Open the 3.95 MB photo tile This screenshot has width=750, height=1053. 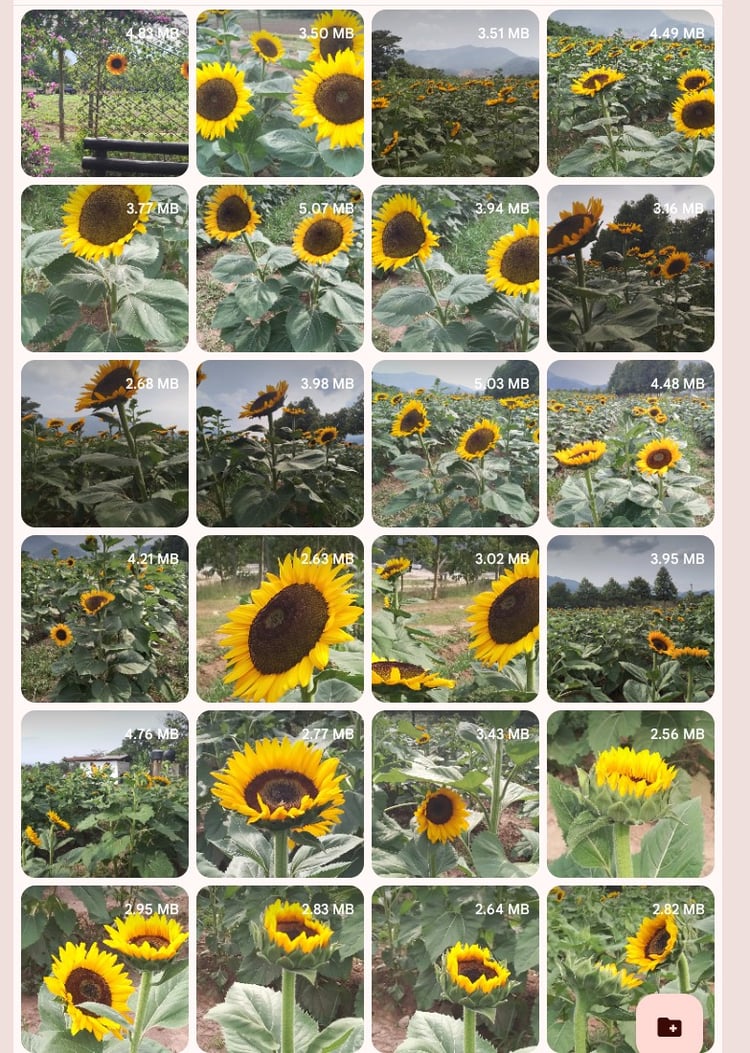click(x=630, y=618)
